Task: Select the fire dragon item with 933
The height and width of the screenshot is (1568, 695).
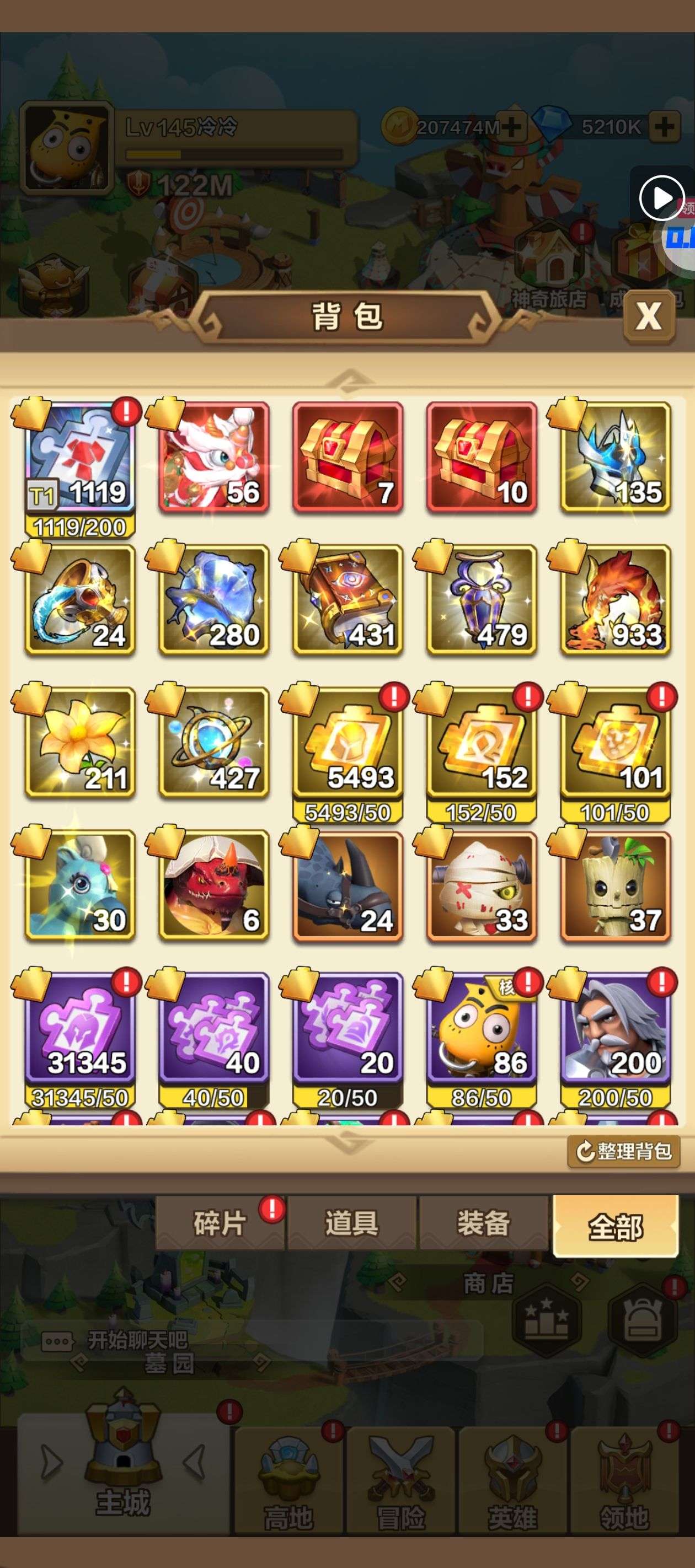Action: [615, 600]
